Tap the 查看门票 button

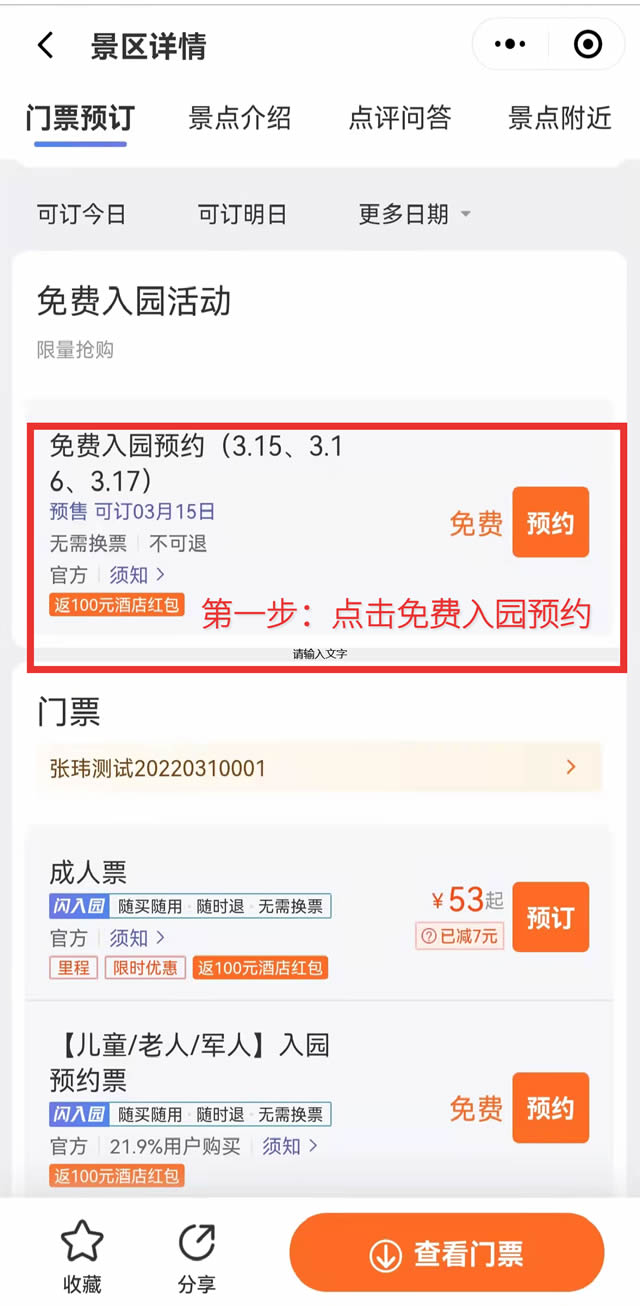tap(447, 1254)
